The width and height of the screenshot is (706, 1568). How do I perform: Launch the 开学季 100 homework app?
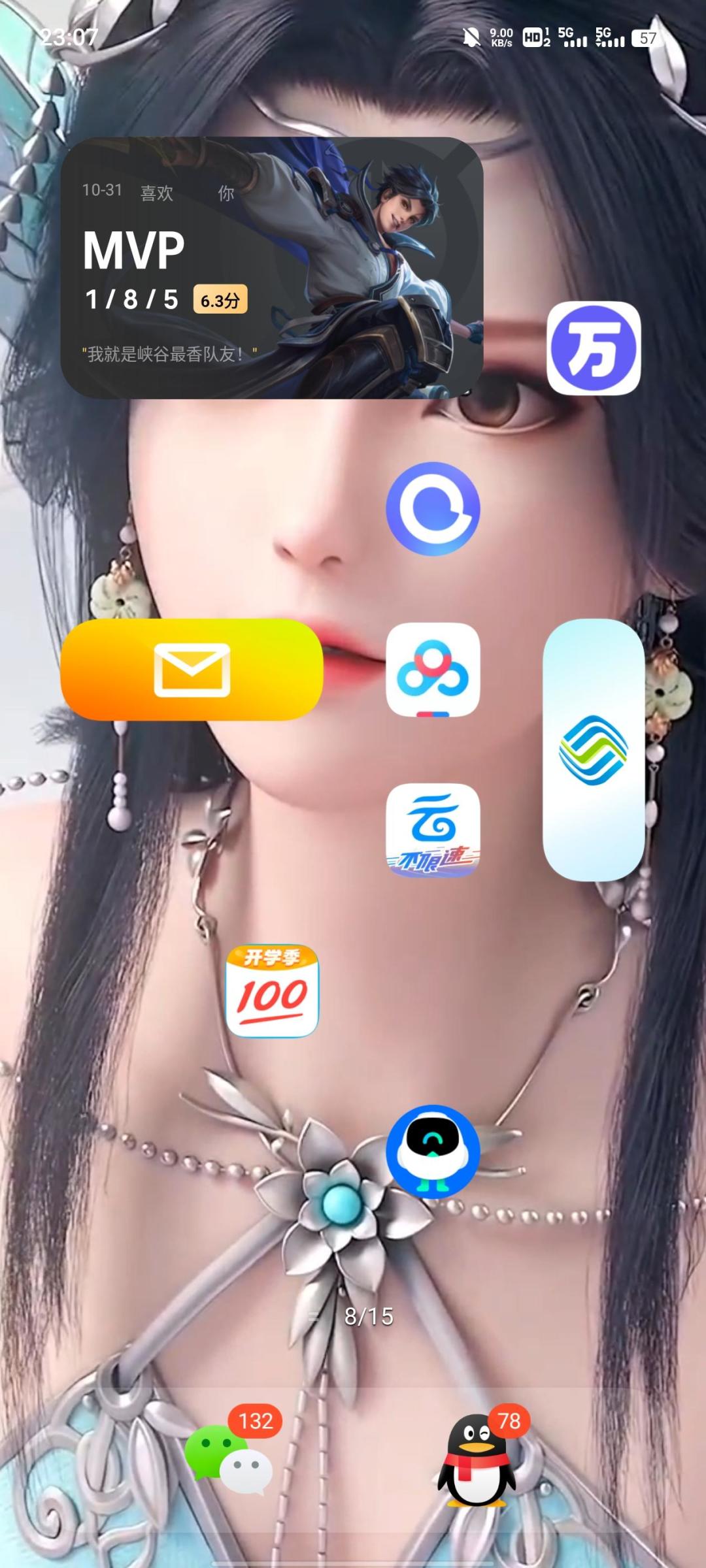click(x=272, y=991)
